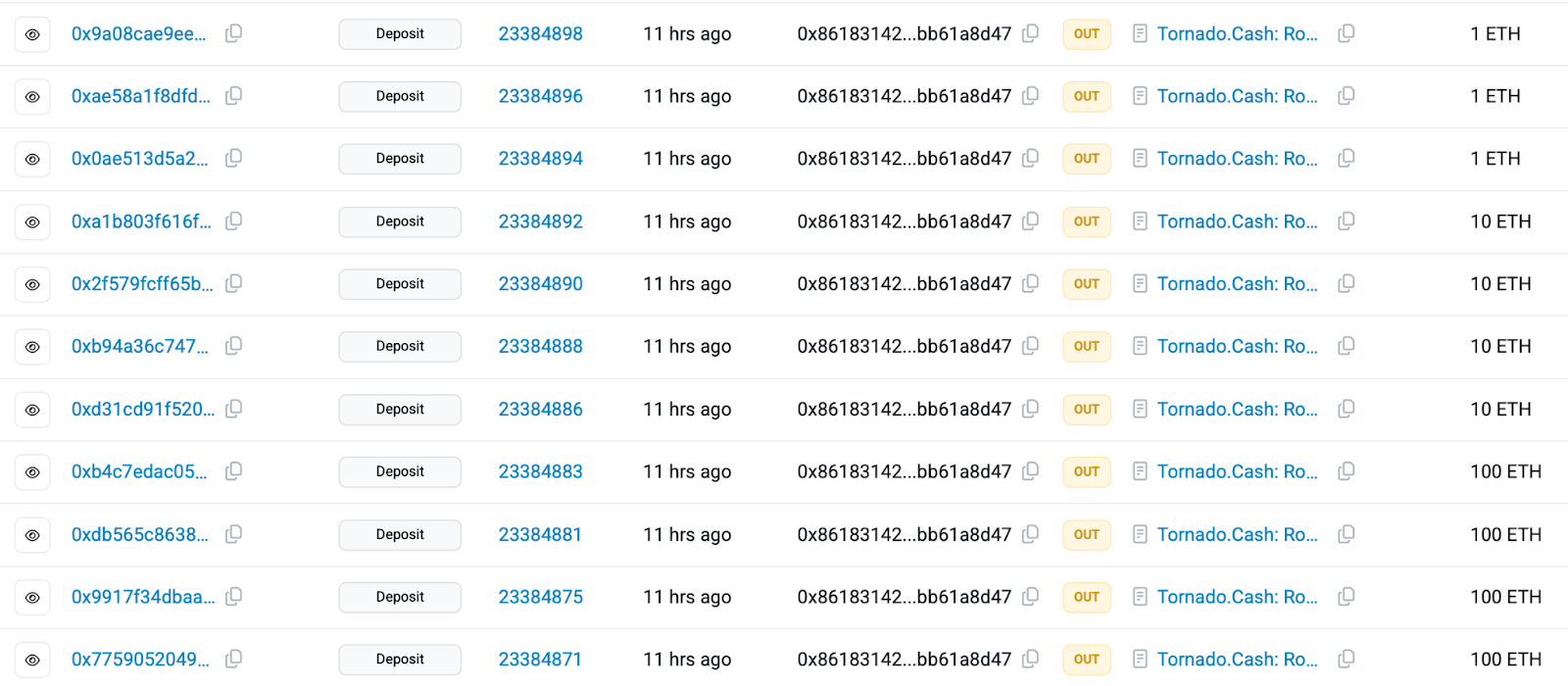Open the Tornado.Cash link in block 23384886's row
Viewport: 1568px width, 686px height.
(1237, 409)
